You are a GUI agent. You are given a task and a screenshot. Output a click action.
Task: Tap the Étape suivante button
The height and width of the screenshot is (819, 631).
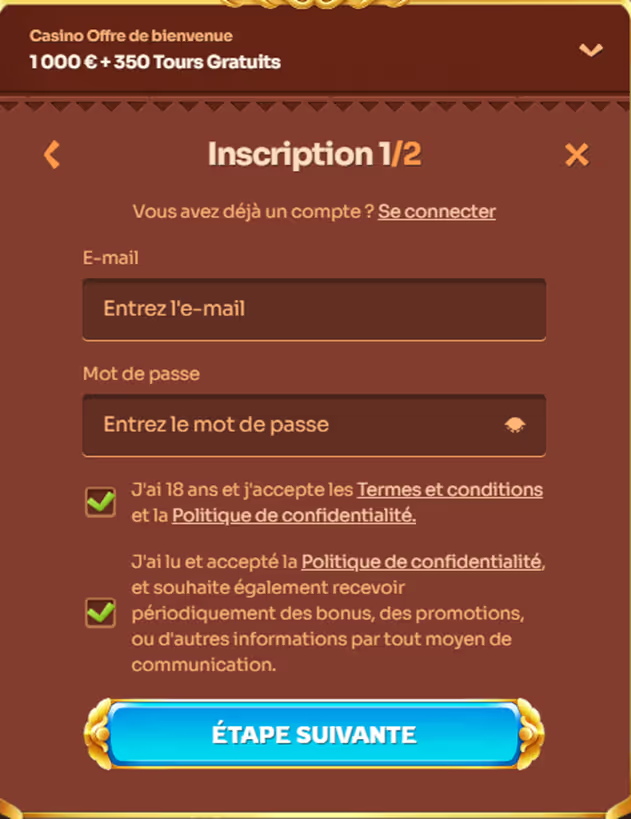coord(314,734)
